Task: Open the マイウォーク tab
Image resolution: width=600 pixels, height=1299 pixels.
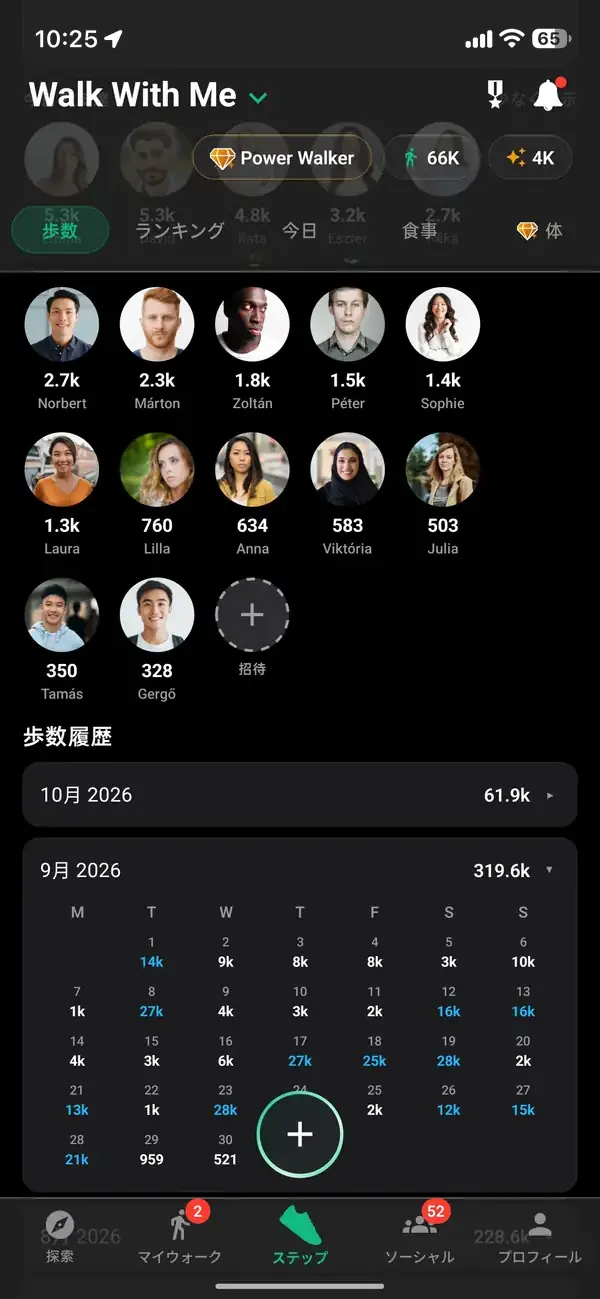Action: click(180, 1238)
